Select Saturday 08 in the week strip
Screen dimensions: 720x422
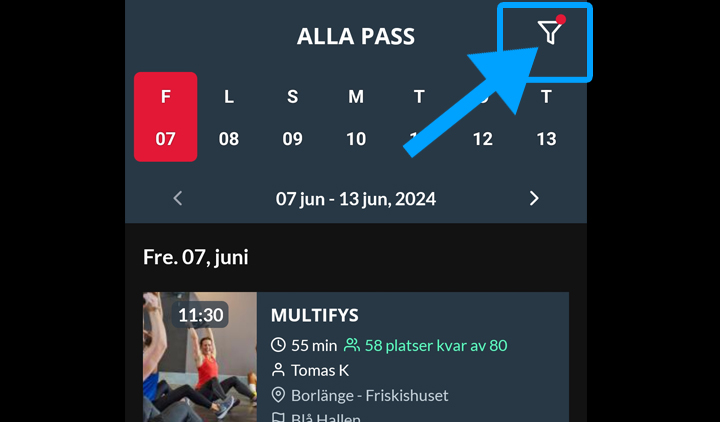click(x=229, y=118)
